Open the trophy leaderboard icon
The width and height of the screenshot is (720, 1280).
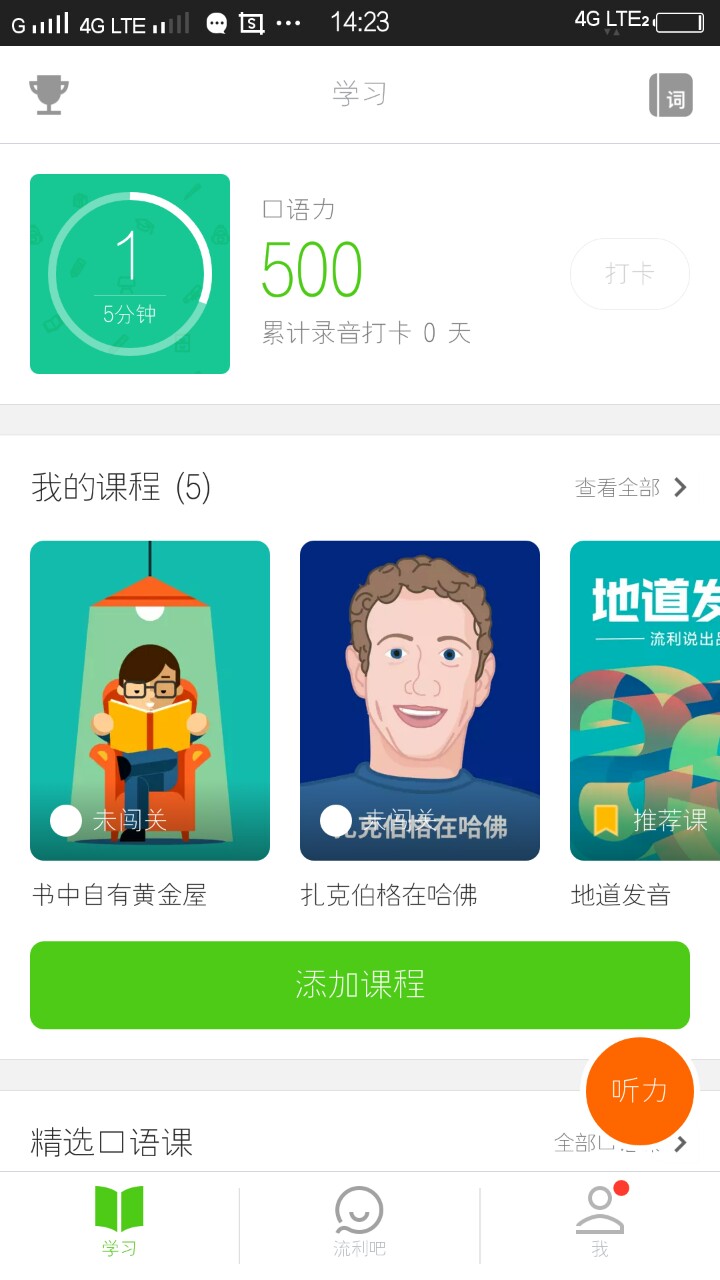tap(49, 95)
